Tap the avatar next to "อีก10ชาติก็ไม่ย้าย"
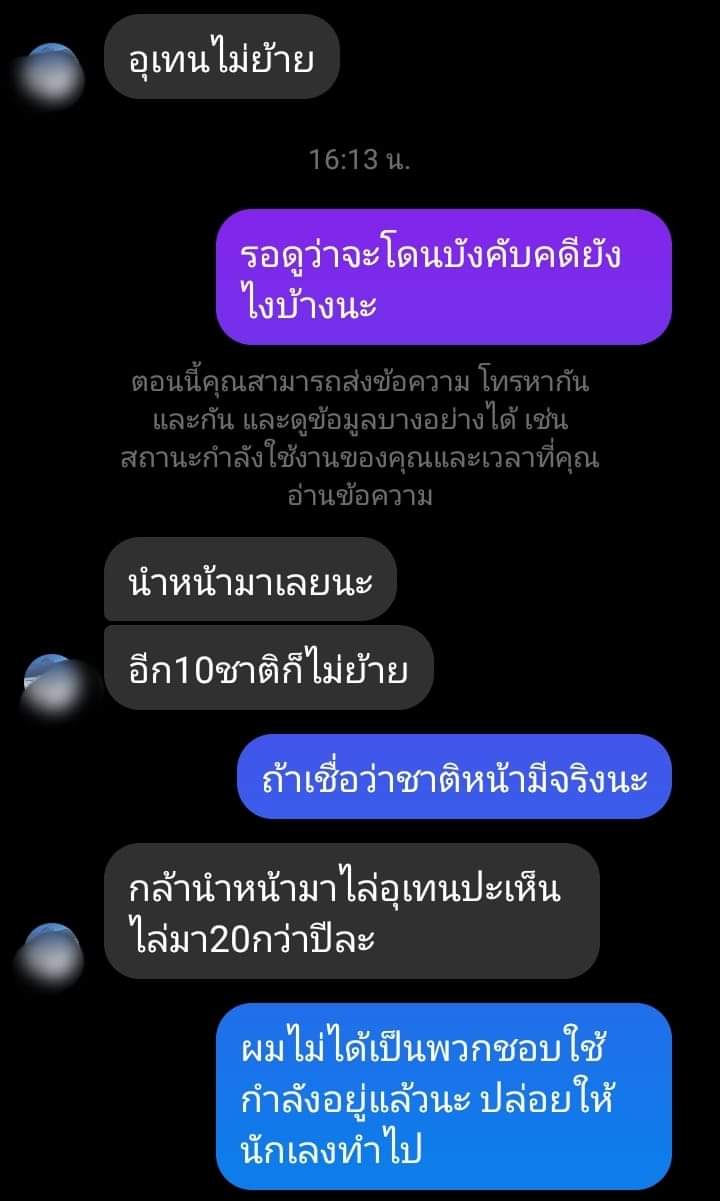The height and width of the screenshot is (1201, 720). coord(52,682)
